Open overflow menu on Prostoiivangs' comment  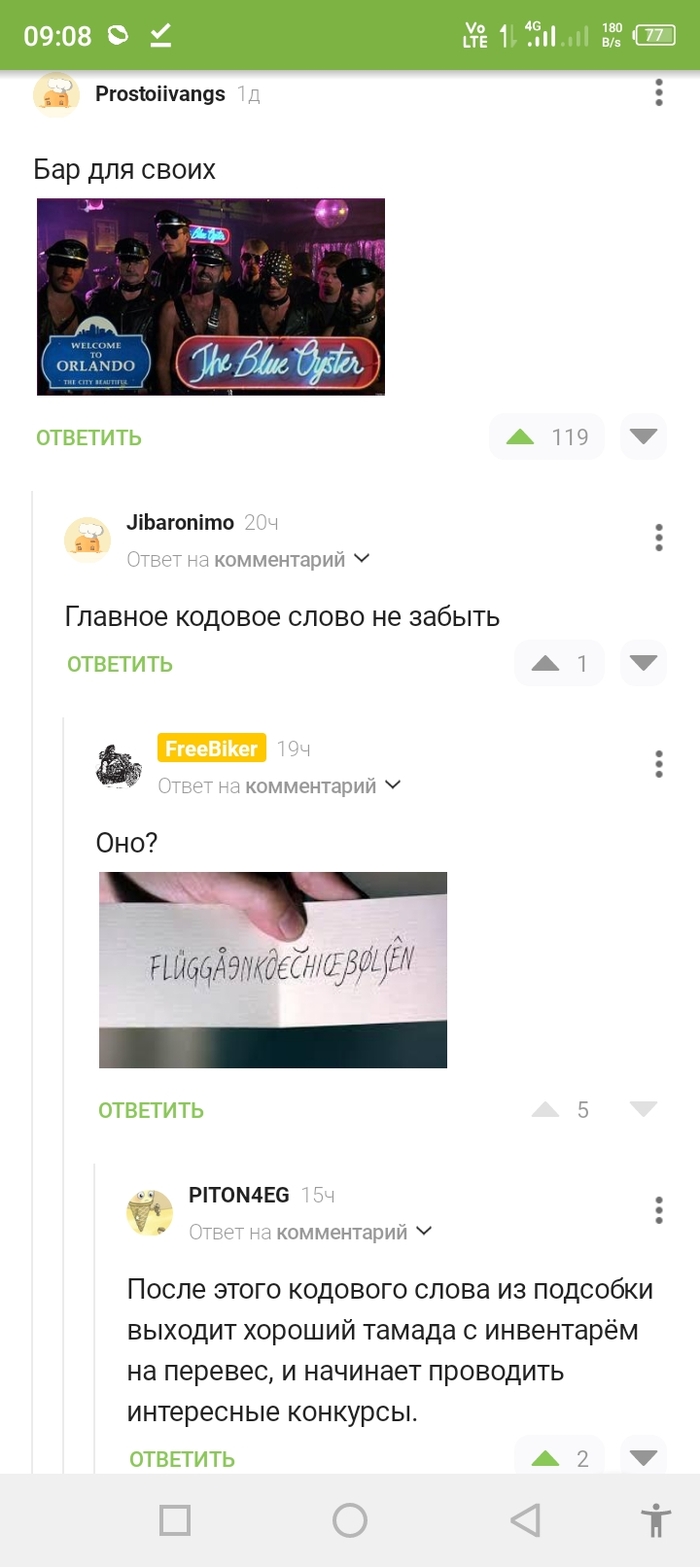[x=658, y=93]
